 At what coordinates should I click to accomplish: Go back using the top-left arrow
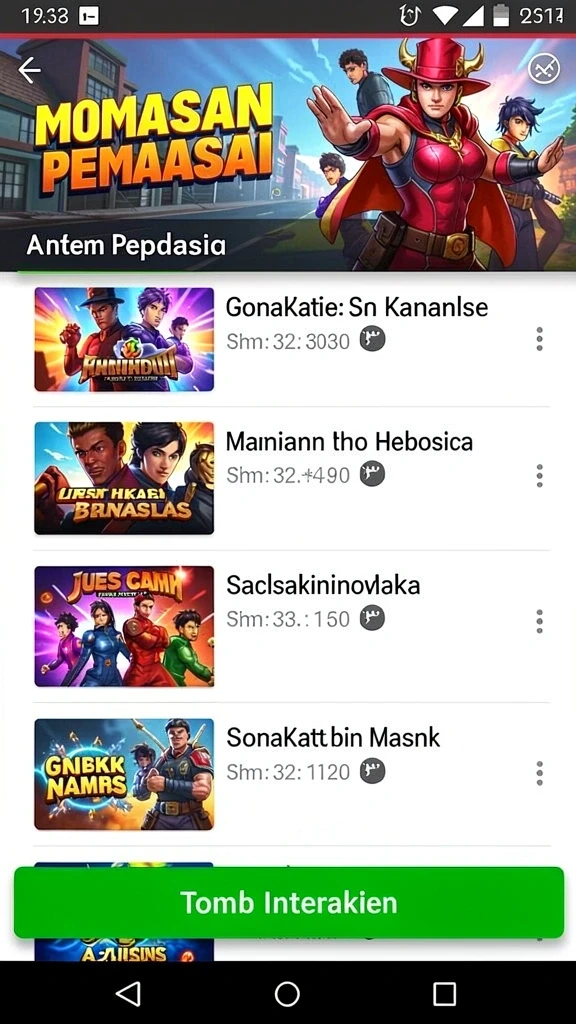coord(29,70)
